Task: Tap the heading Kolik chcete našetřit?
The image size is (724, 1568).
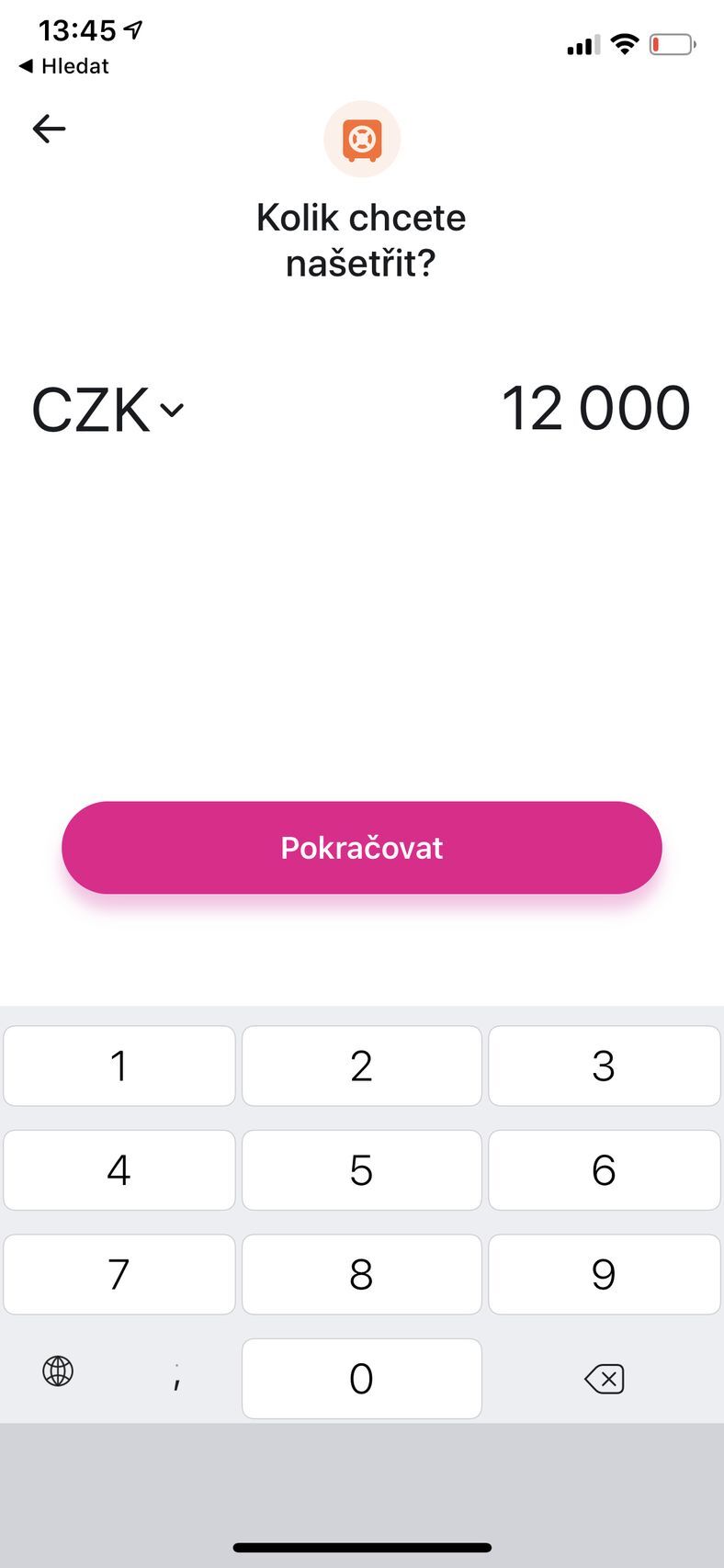Action: tap(361, 239)
